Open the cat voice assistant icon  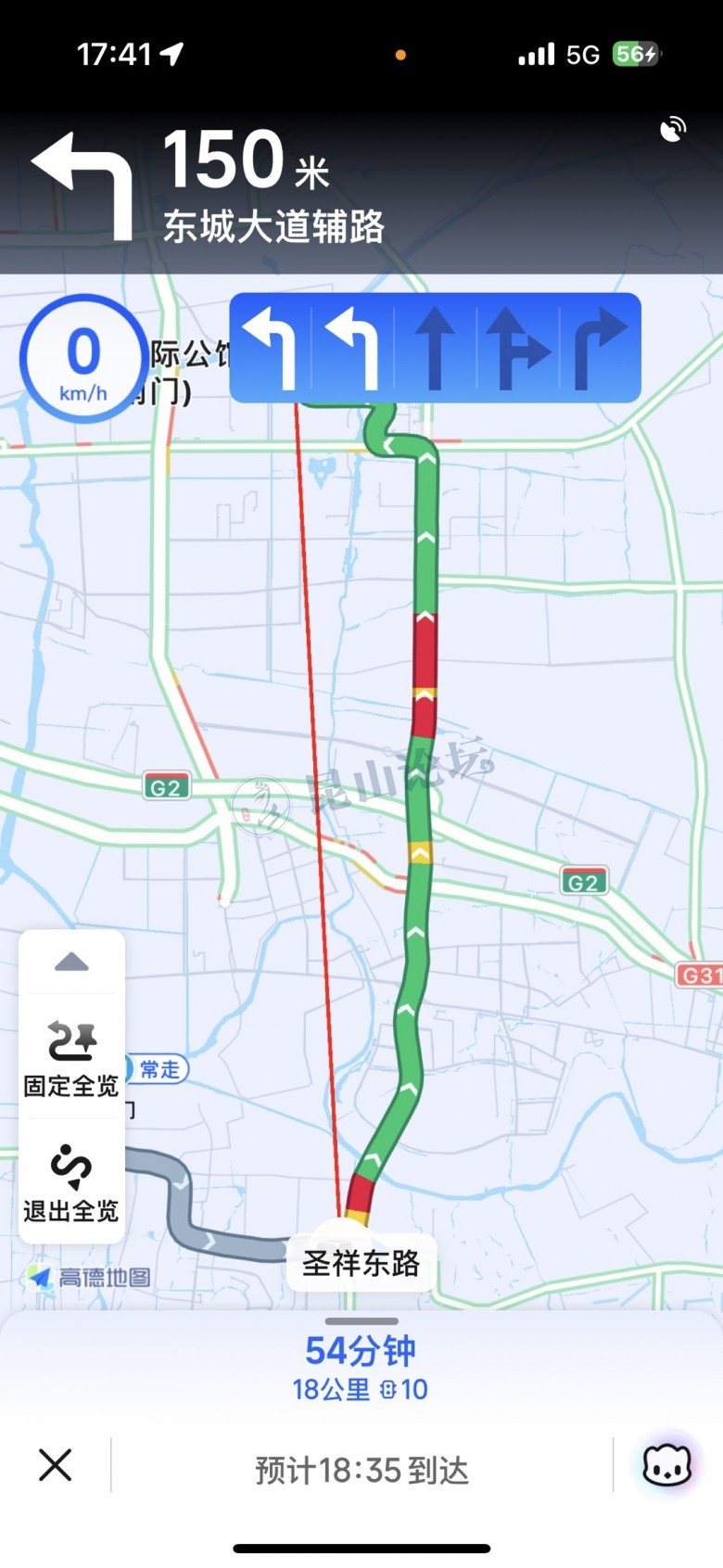coord(667,1466)
